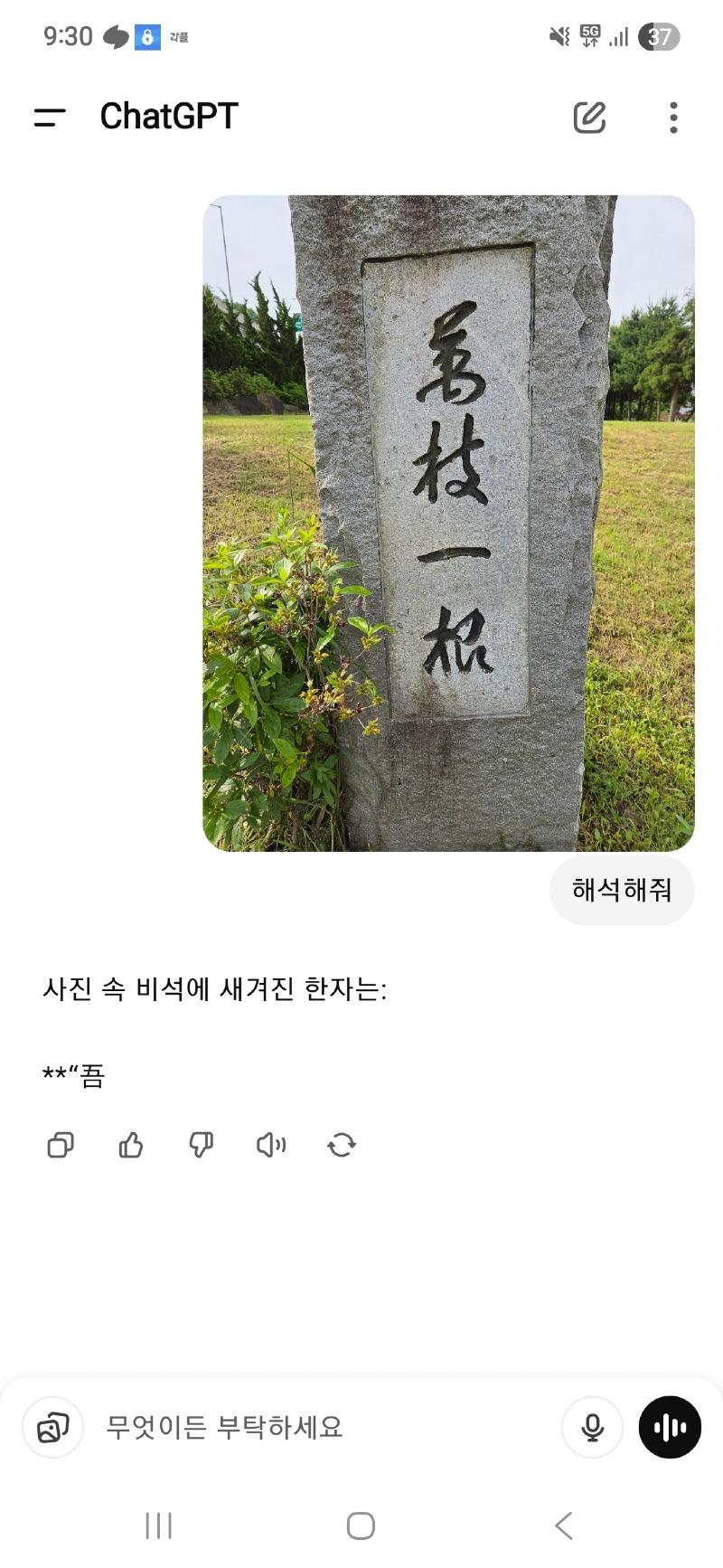This screenshot has height=1568, width=723.
Task: Regenerate the response
Action: (x=342, y=1145)
